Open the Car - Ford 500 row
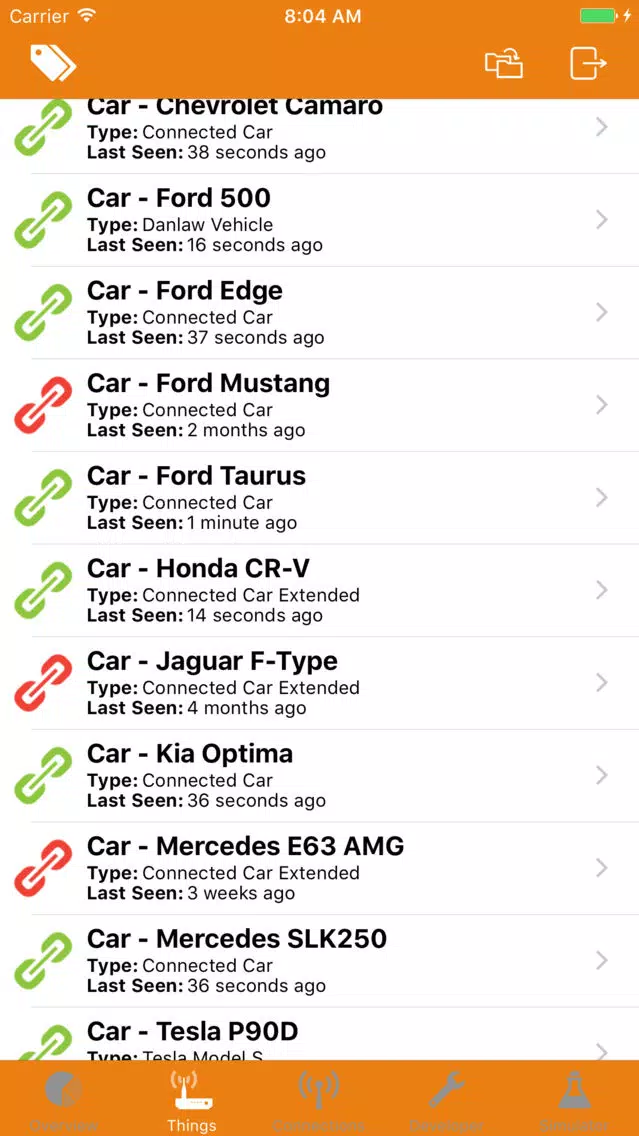The image size is (639, 1136). (320, 220)
